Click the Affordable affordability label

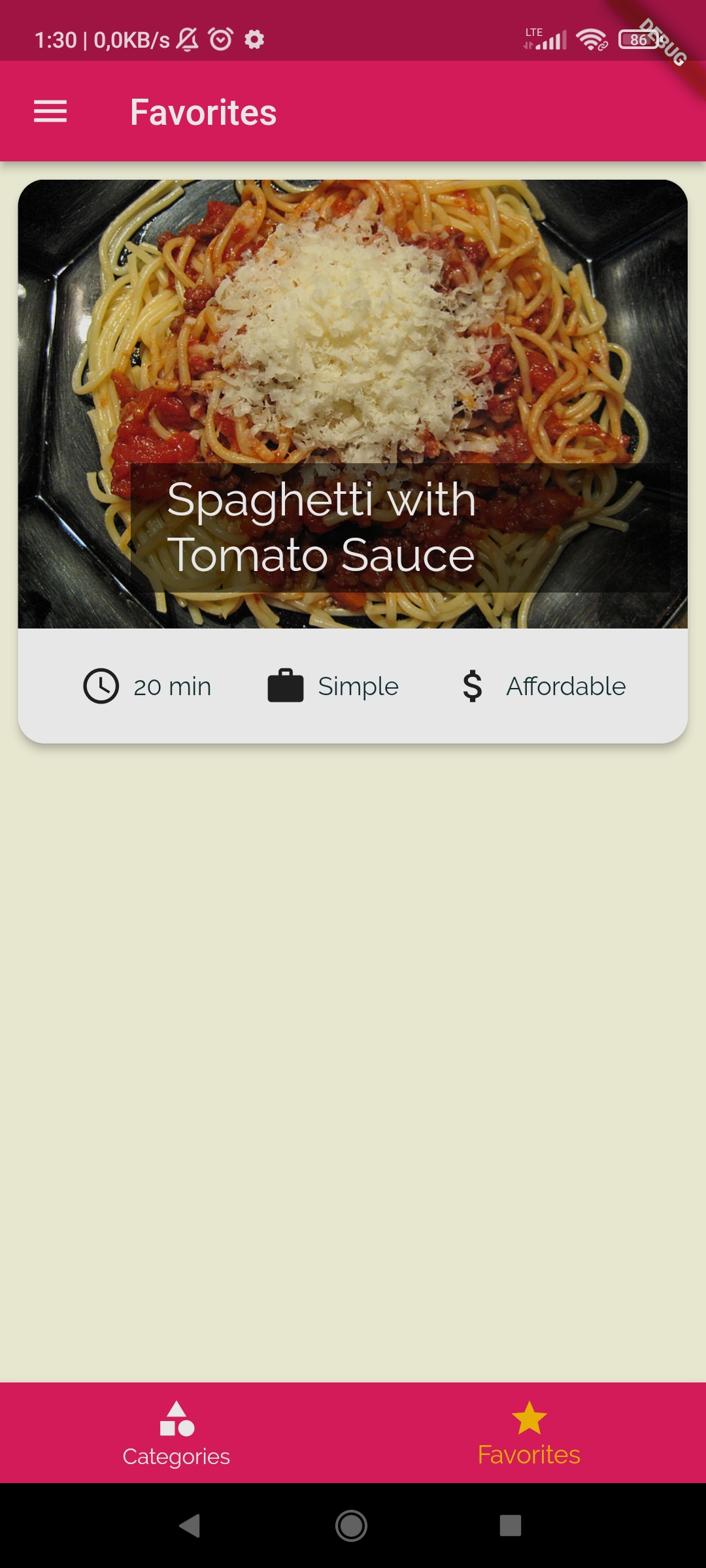566,685
